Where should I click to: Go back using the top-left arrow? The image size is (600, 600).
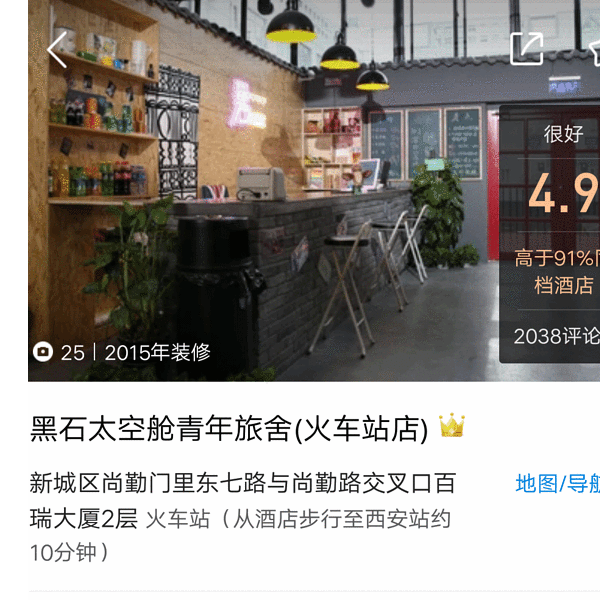tap(57, 49)
